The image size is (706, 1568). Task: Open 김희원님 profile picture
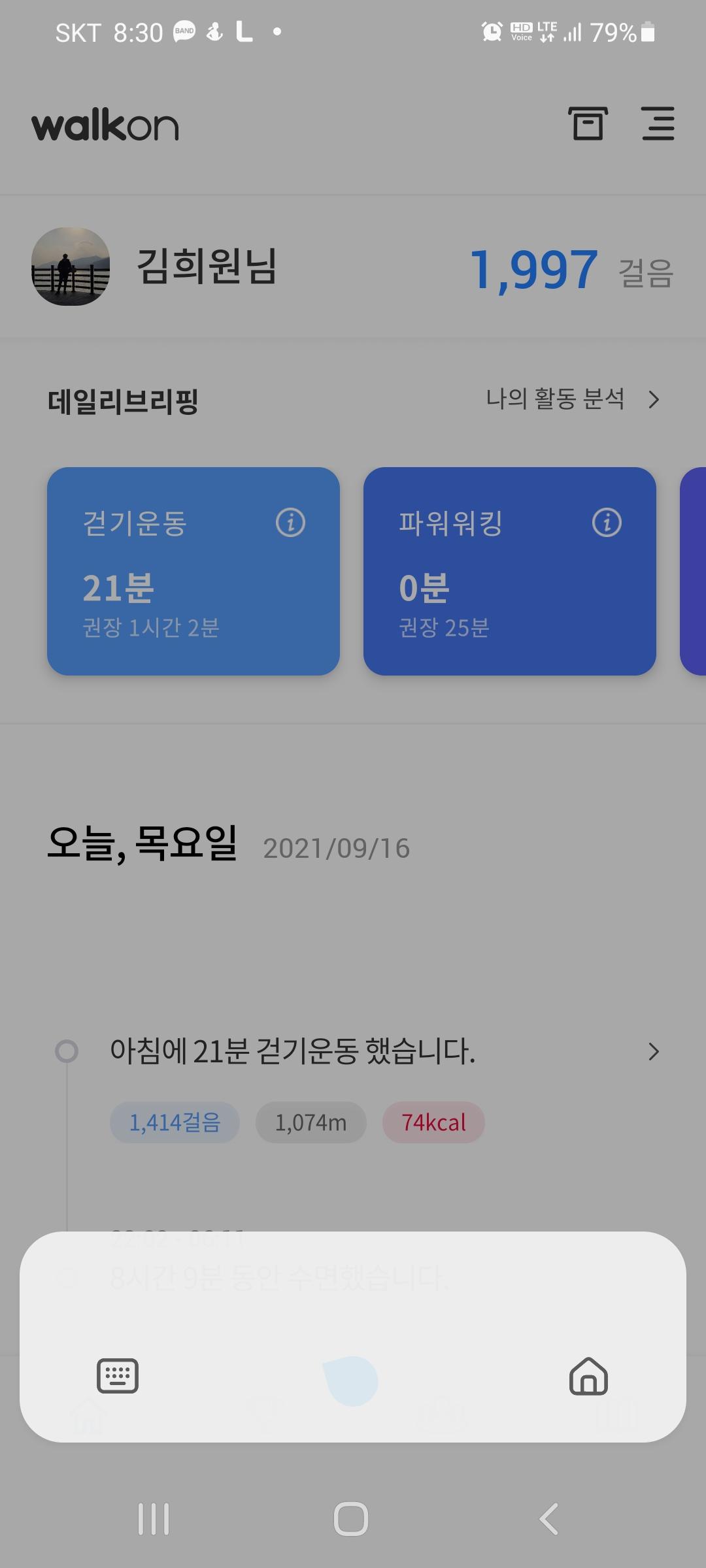[x=71, y=267]
